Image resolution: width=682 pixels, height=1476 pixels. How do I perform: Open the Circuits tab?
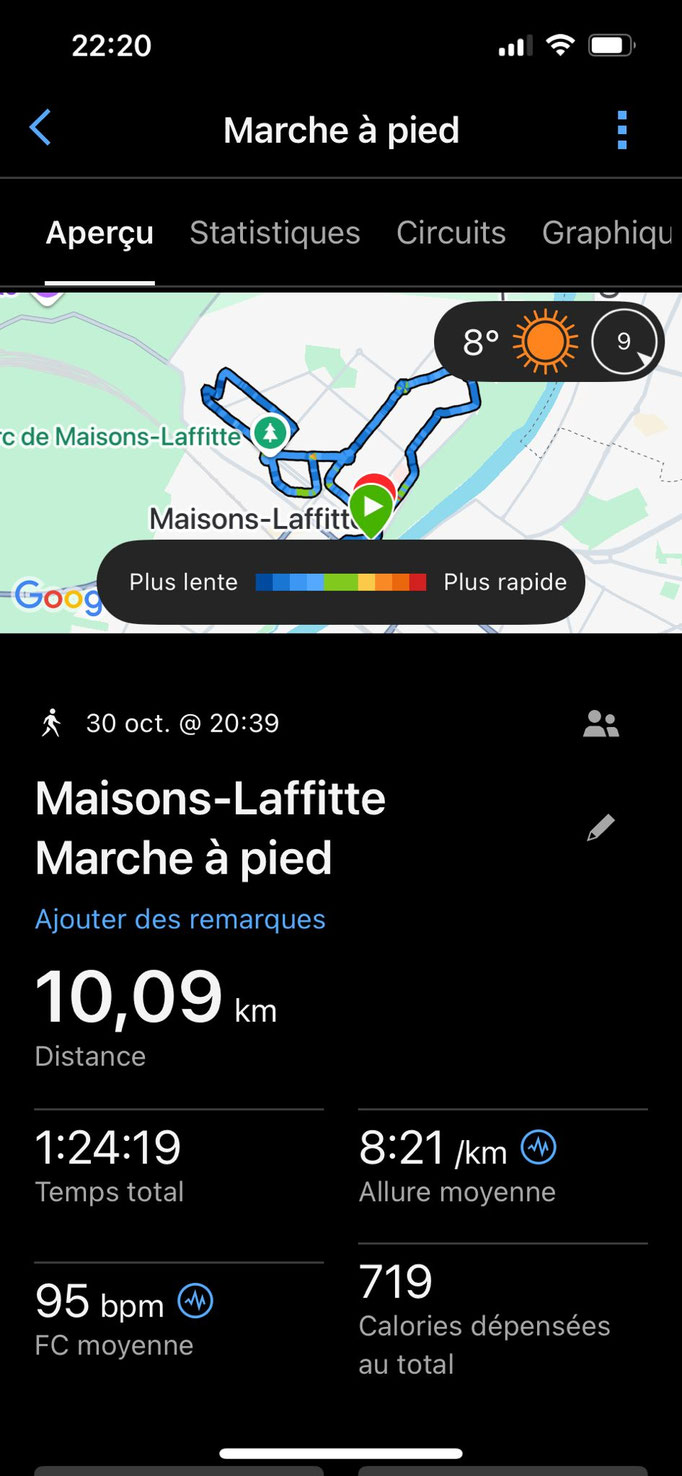click(x=451, y=233)
